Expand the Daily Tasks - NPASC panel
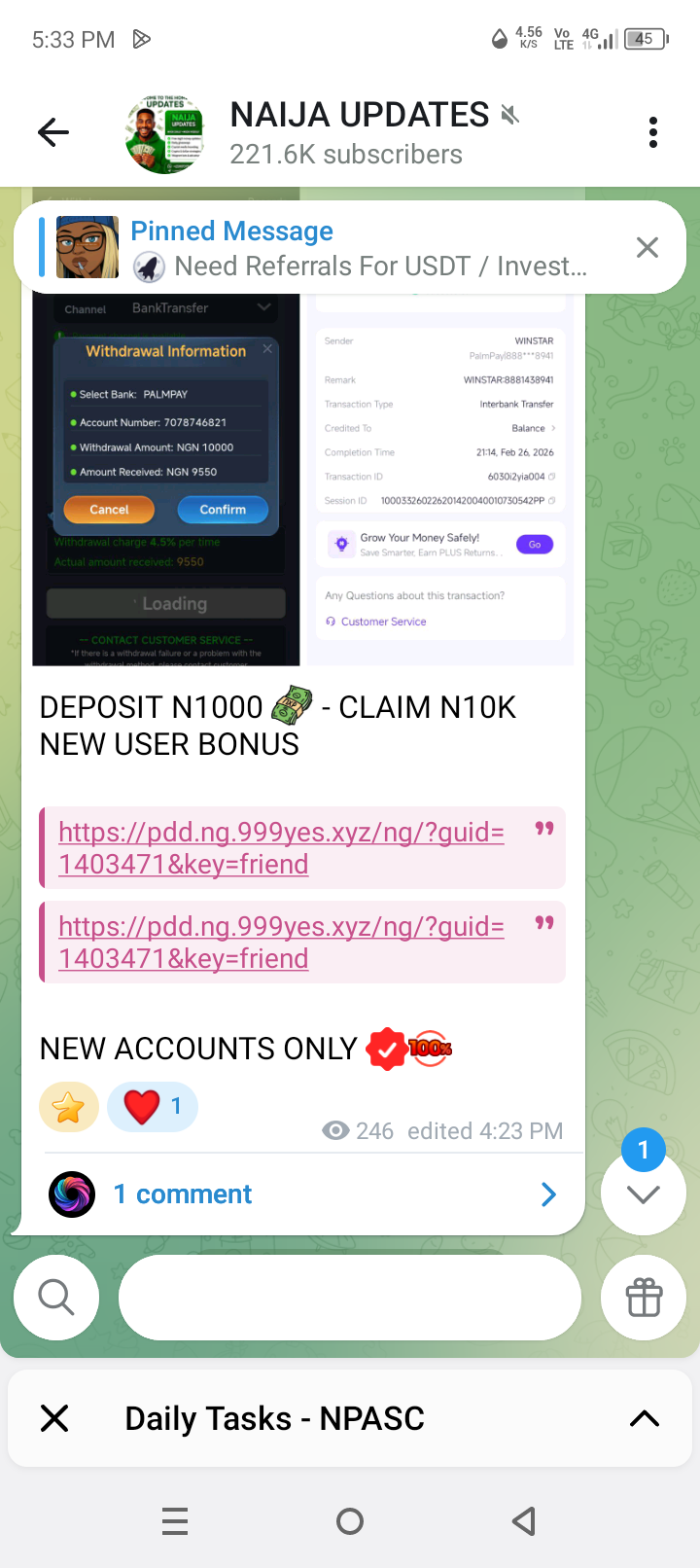The width and height of the screenshot is (700, 1568). (x=644, y=1418)
